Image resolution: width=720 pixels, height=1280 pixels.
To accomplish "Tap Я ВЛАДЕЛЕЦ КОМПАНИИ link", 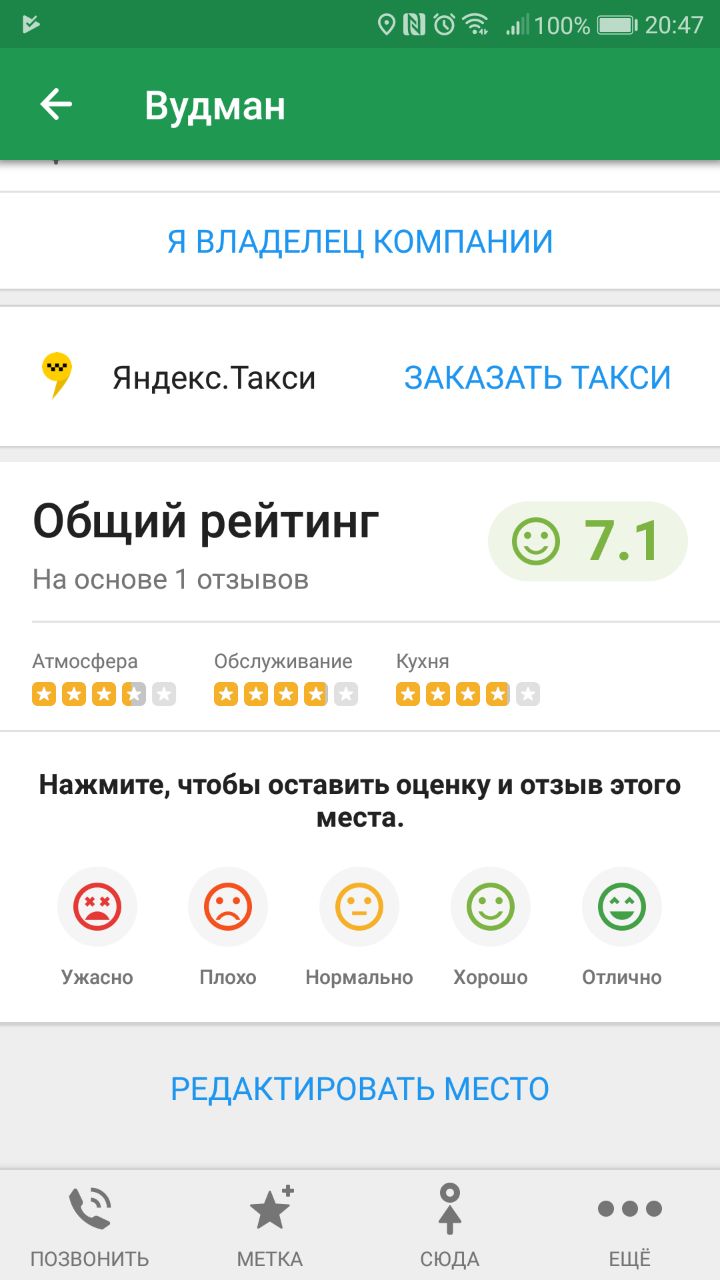I will pos(360,241).
